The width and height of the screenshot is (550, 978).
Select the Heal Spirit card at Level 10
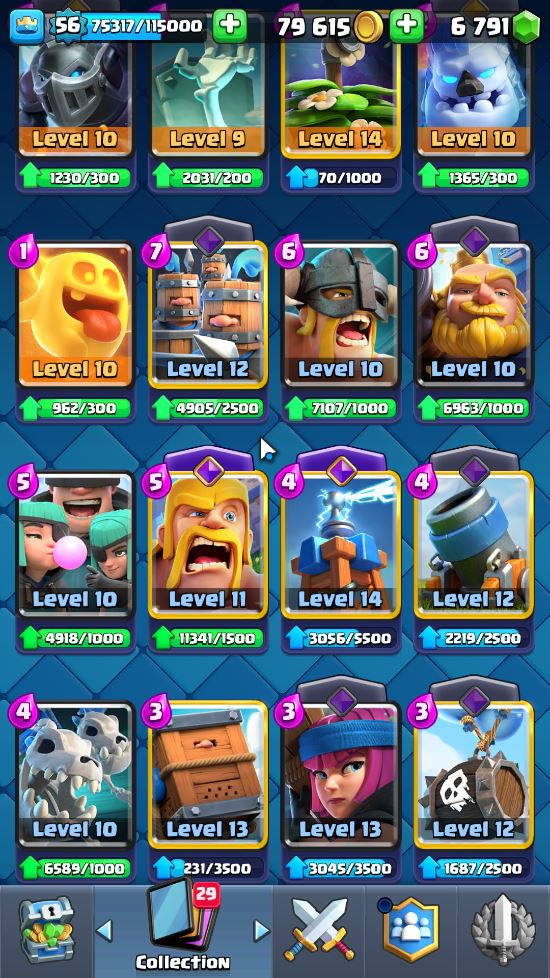coord(75,315)
